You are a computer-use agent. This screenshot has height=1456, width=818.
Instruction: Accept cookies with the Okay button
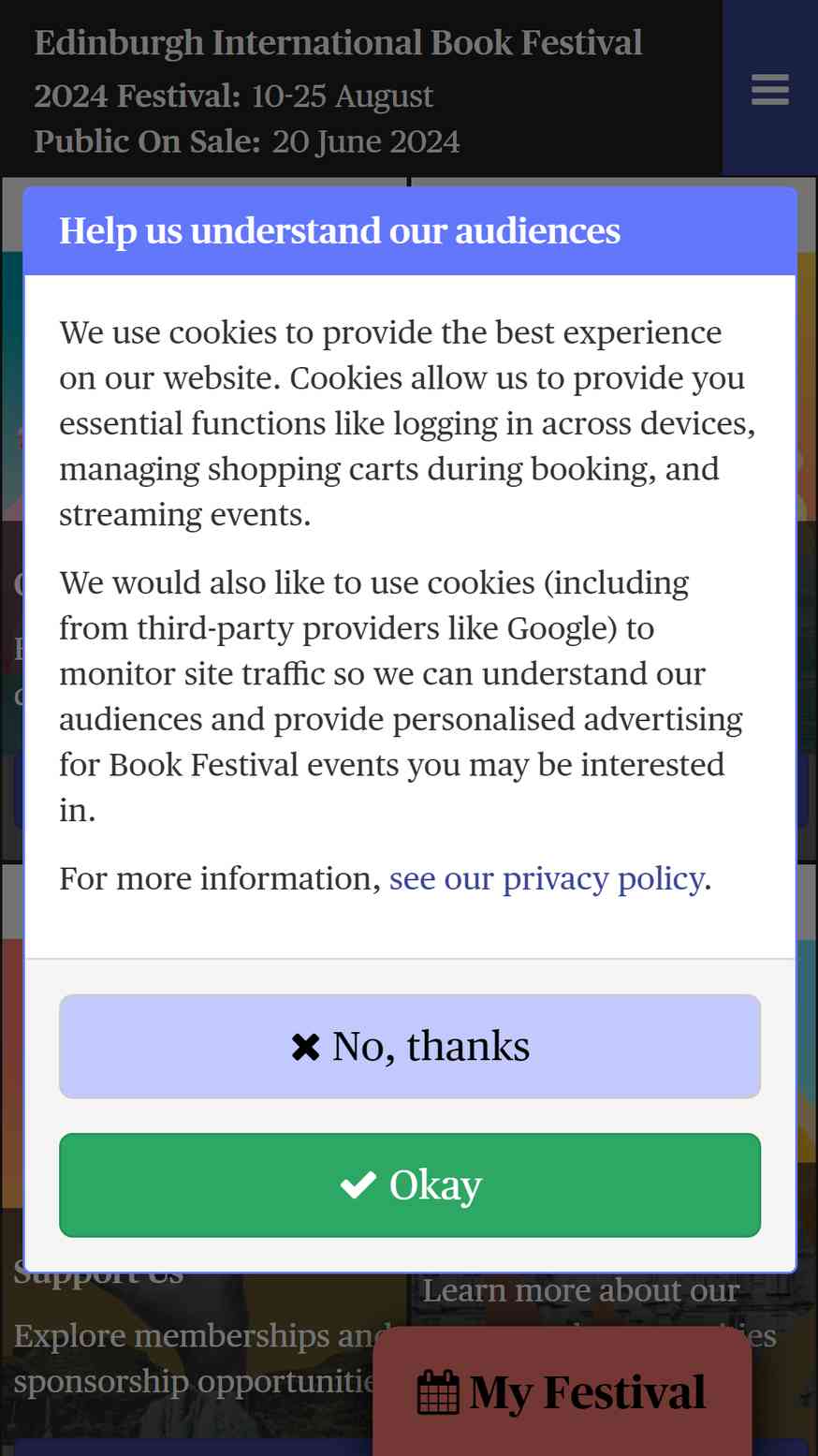click(x=410, y=1184)
